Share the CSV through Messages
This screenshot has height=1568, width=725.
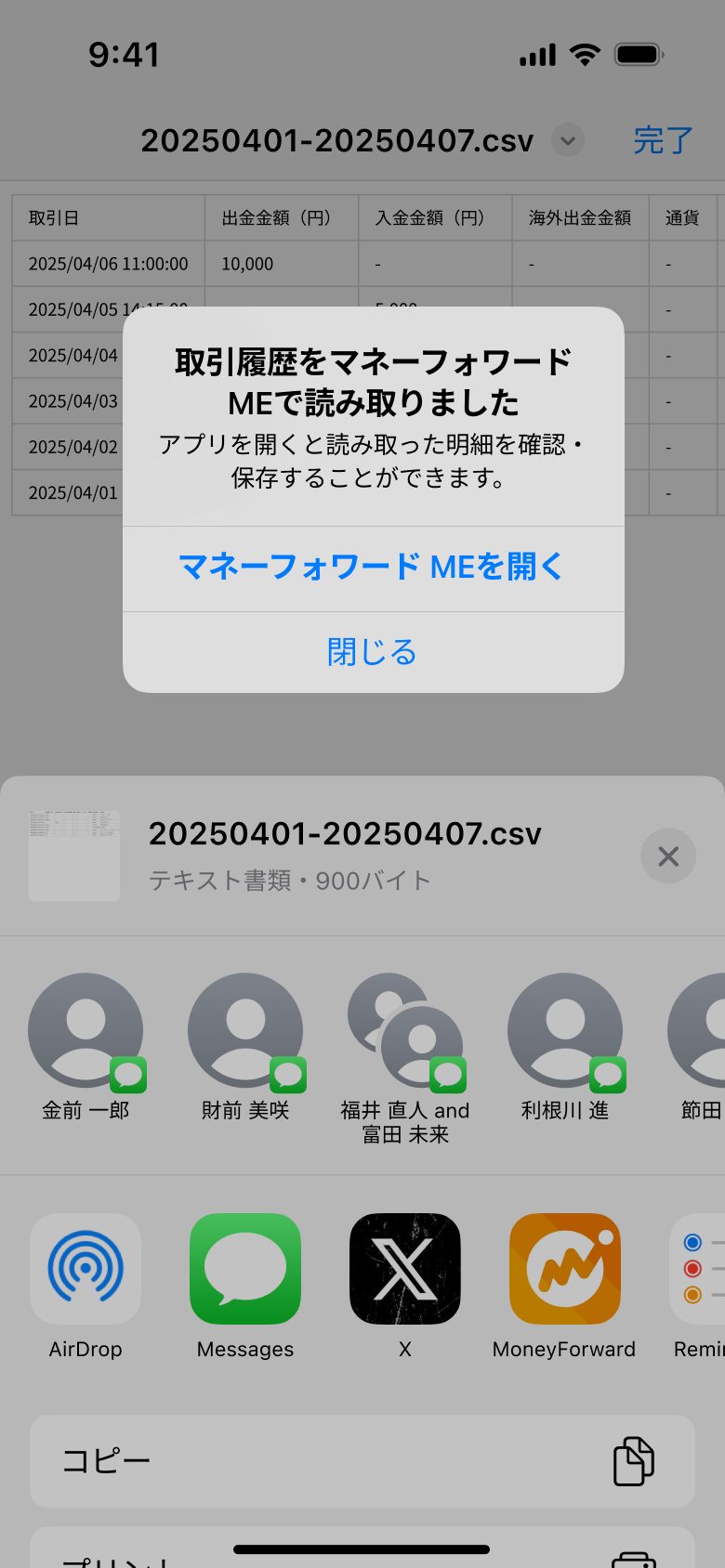245,1269
